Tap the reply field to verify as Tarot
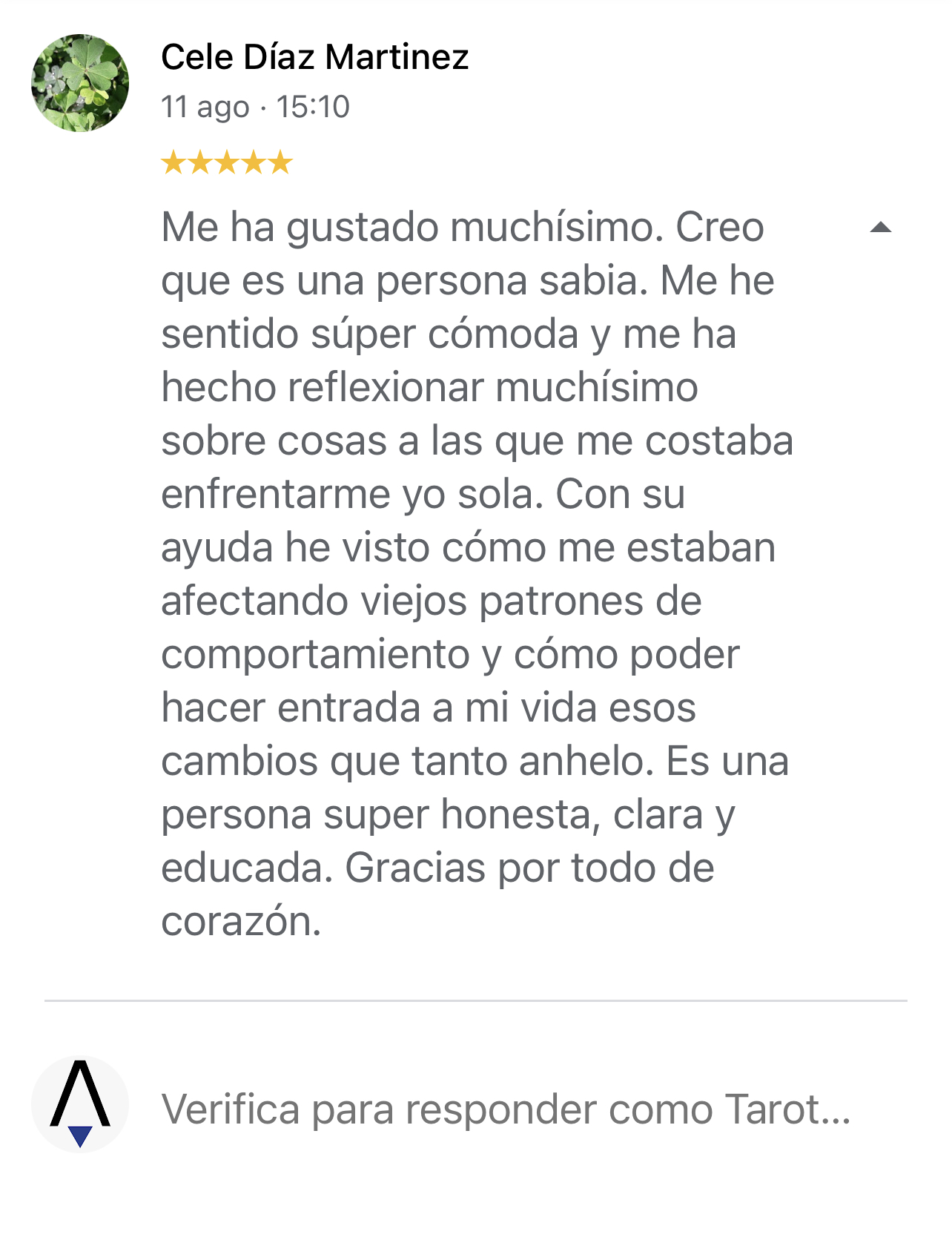The image size is (952, 1237). [x=506, y=1109]
